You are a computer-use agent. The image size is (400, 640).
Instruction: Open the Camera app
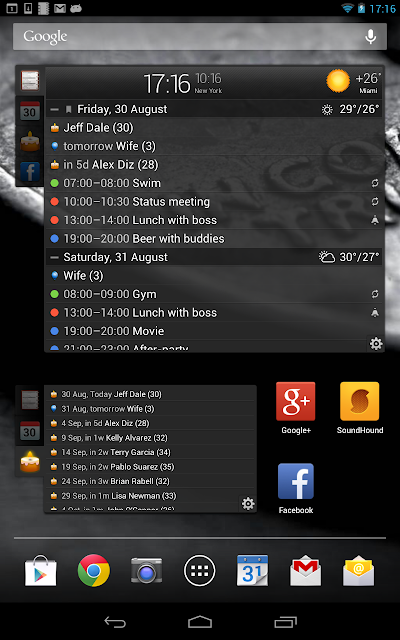tap(147, 570)
